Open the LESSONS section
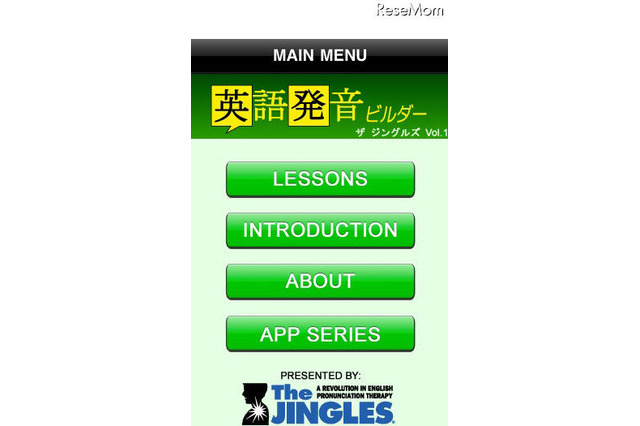The height and width of the screenshot is (426, 640). pos(320,179)
